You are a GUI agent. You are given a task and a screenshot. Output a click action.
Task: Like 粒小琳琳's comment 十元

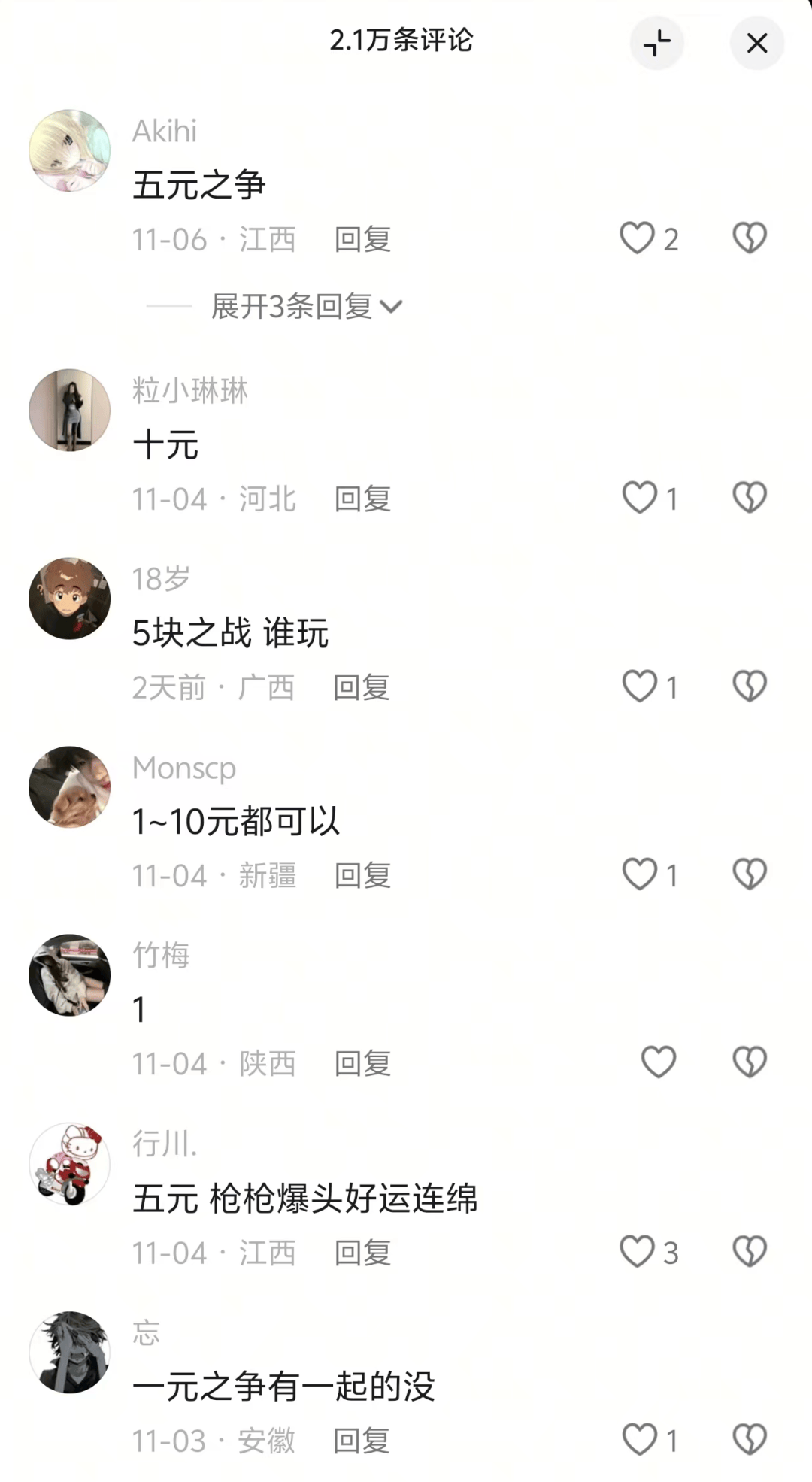640,498
